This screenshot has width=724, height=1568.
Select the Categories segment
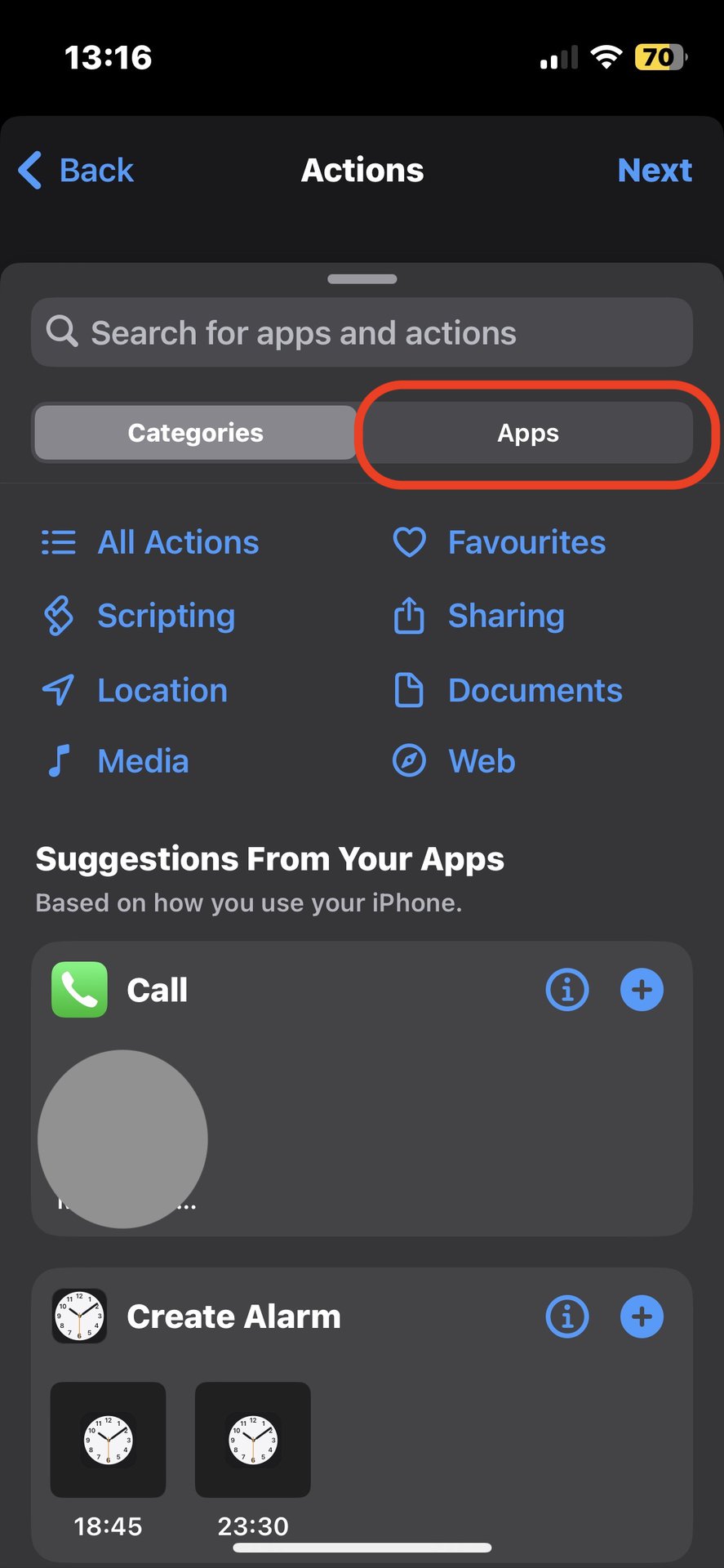click(x=195, y=433)
